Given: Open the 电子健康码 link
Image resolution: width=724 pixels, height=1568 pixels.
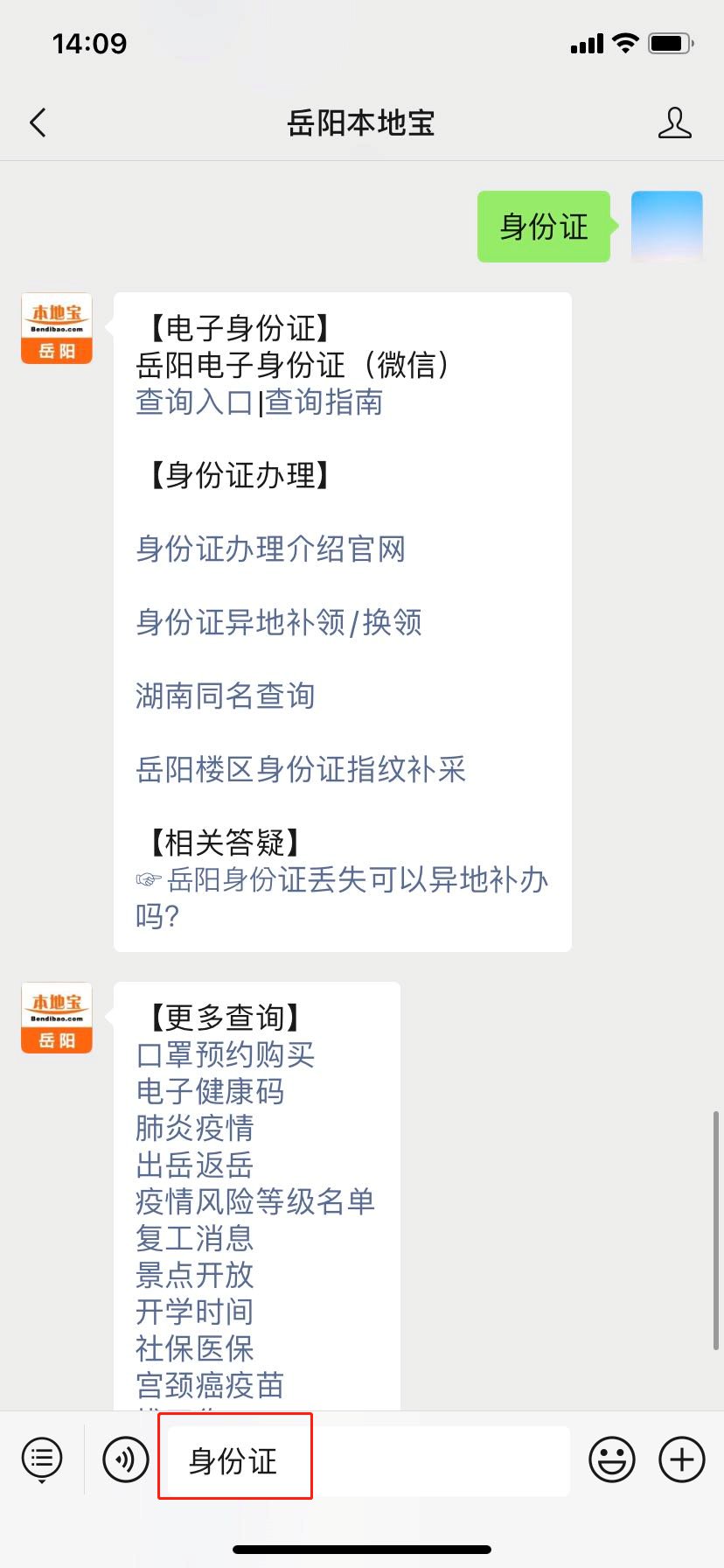Looking at the screenshot, I should point(210,1092).
